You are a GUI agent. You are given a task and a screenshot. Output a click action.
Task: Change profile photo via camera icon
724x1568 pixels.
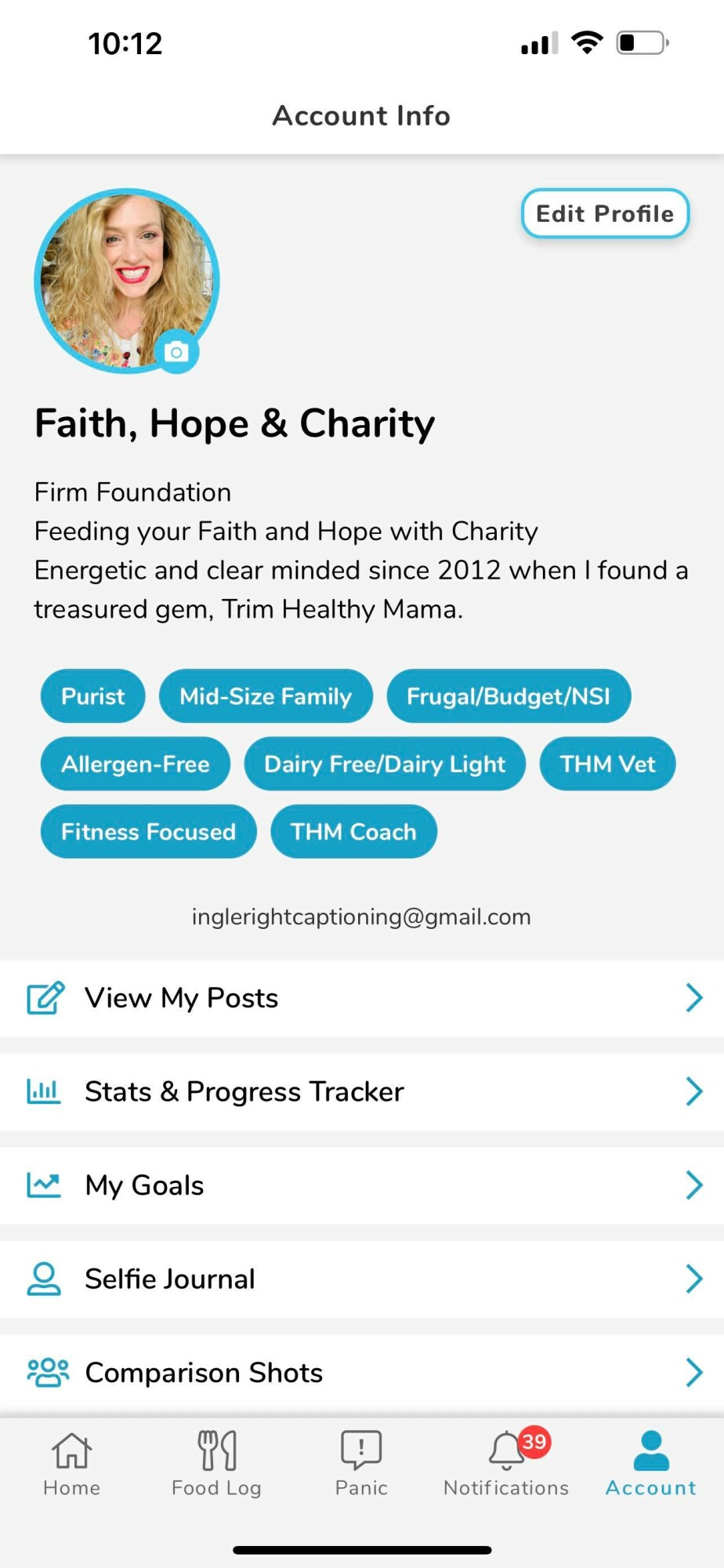click(176, 352)
